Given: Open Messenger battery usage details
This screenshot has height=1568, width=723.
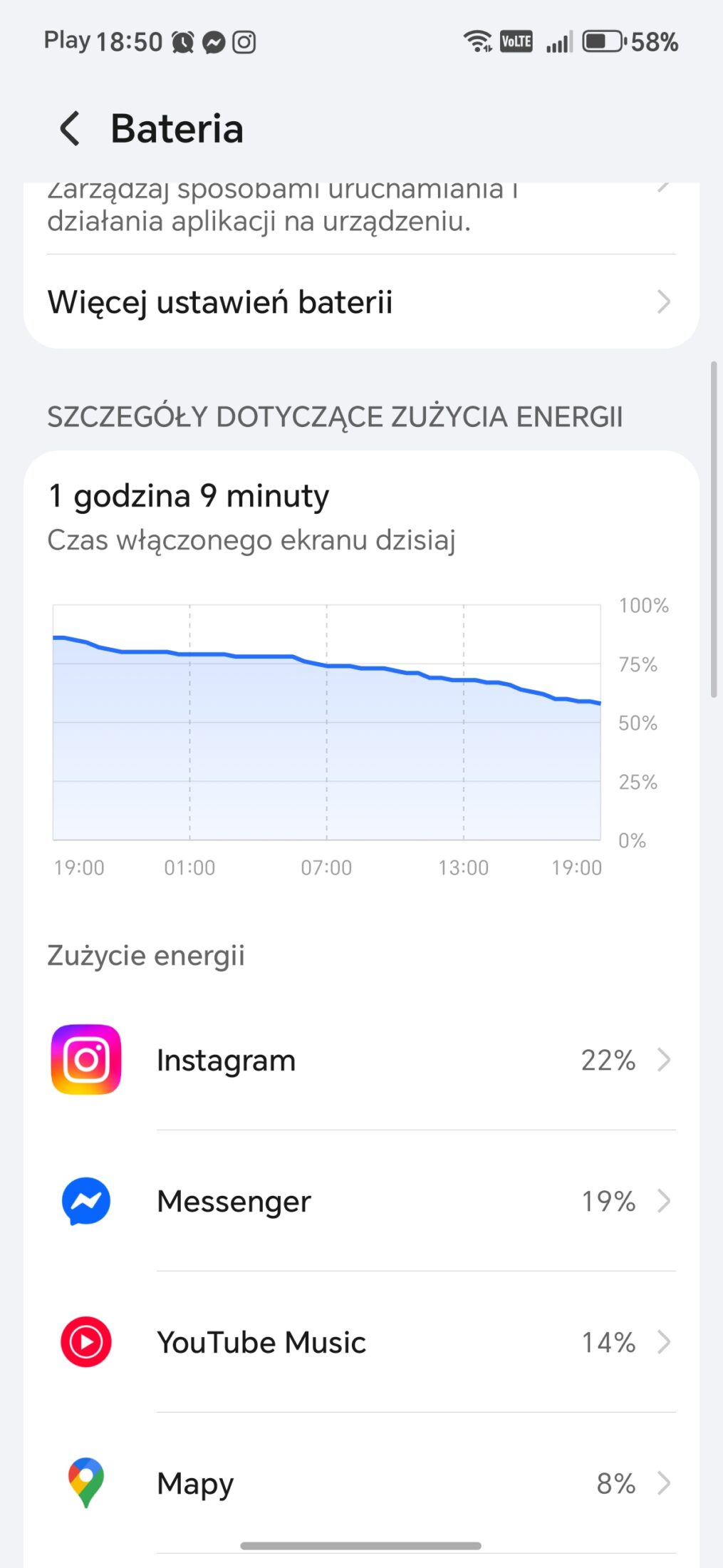Looking at the screenshot, I should (x=361, y=1201).
